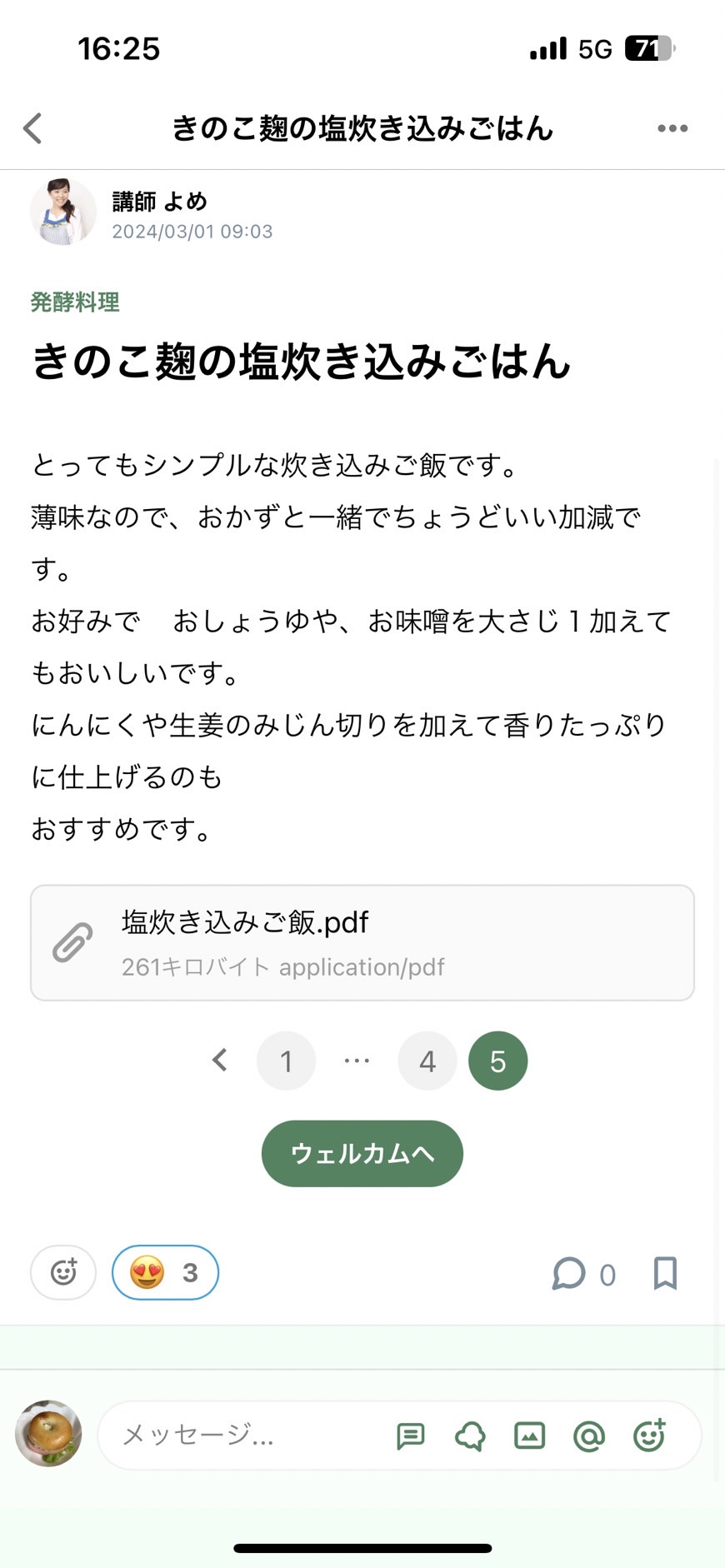Viewport: 725px width, 1568px height.
Task: Open 講師 よめ's profile picture
Action: pos(63,212)
